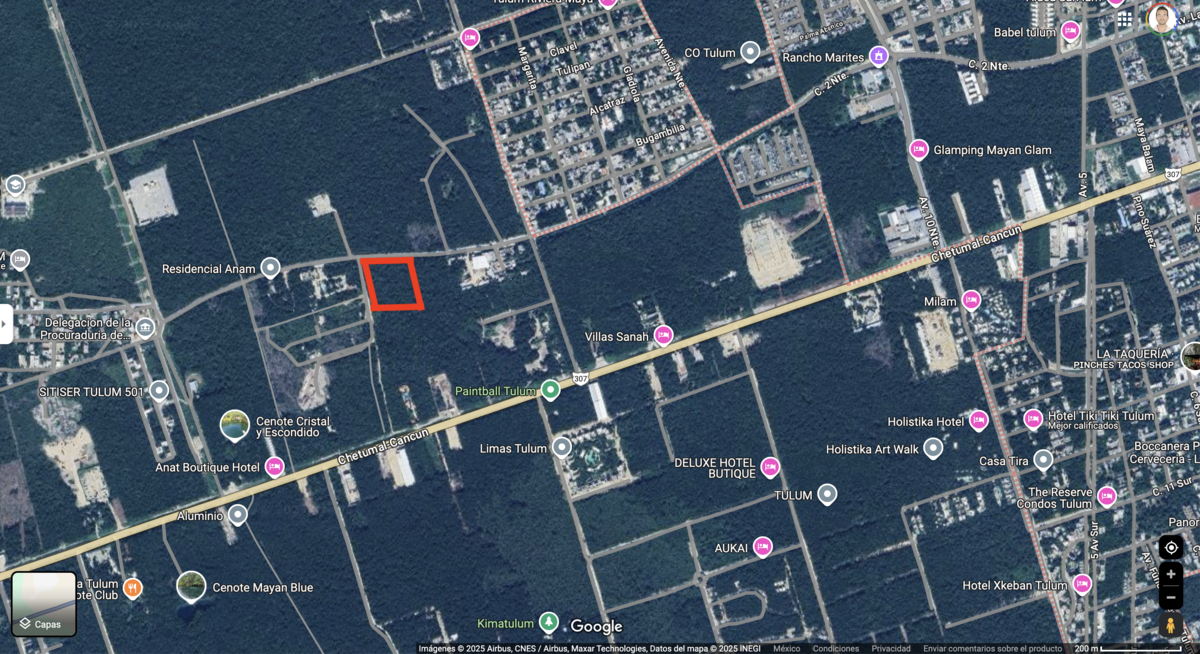Viewport: 1200px width, 654px height.
Task: Zoom in on the map
Action: tap(1171, 575)
